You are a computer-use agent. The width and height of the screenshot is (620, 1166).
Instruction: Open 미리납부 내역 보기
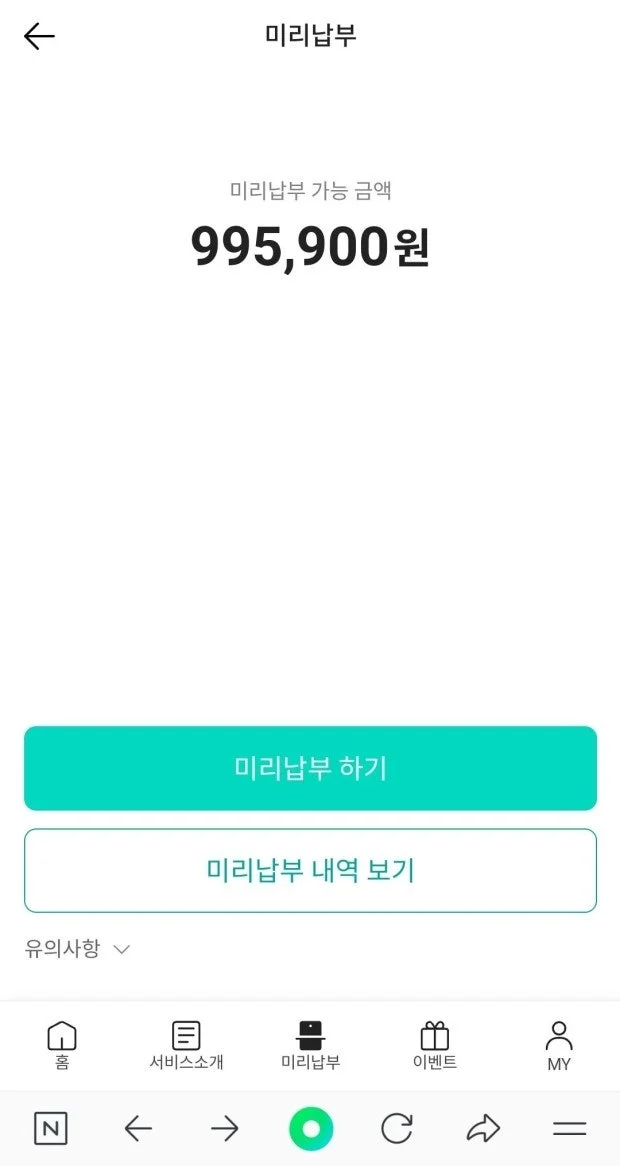(310, 870)
